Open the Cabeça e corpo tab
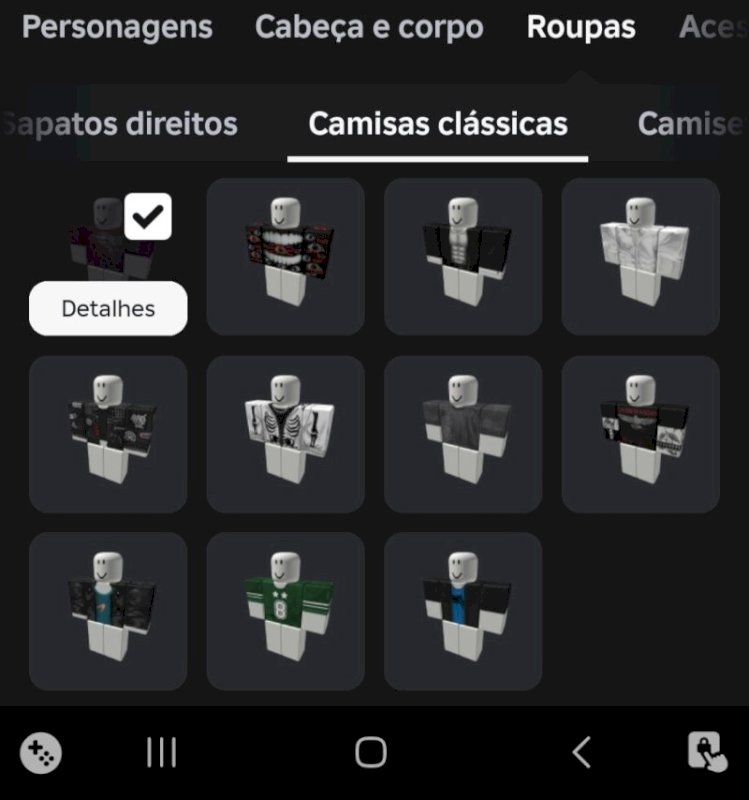The height and width of the screenshot is (800, 749). [369, 27]
